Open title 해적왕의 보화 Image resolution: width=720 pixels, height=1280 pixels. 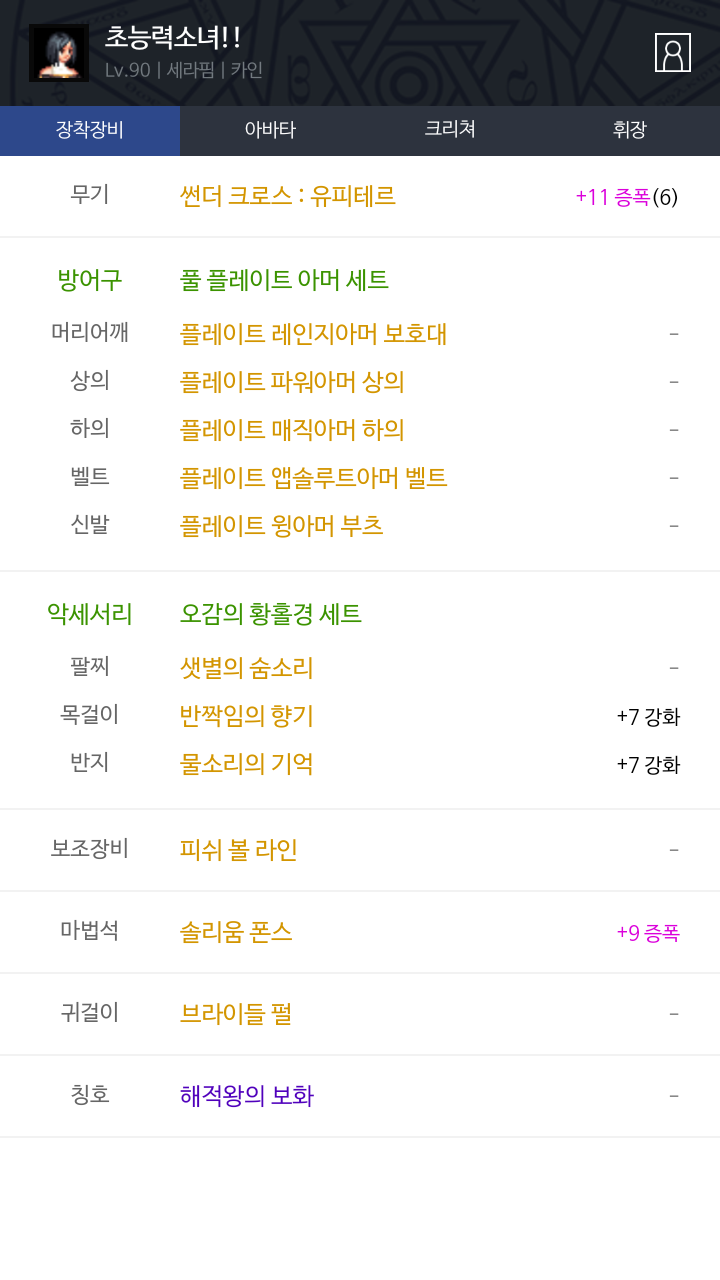(246, 1096)
